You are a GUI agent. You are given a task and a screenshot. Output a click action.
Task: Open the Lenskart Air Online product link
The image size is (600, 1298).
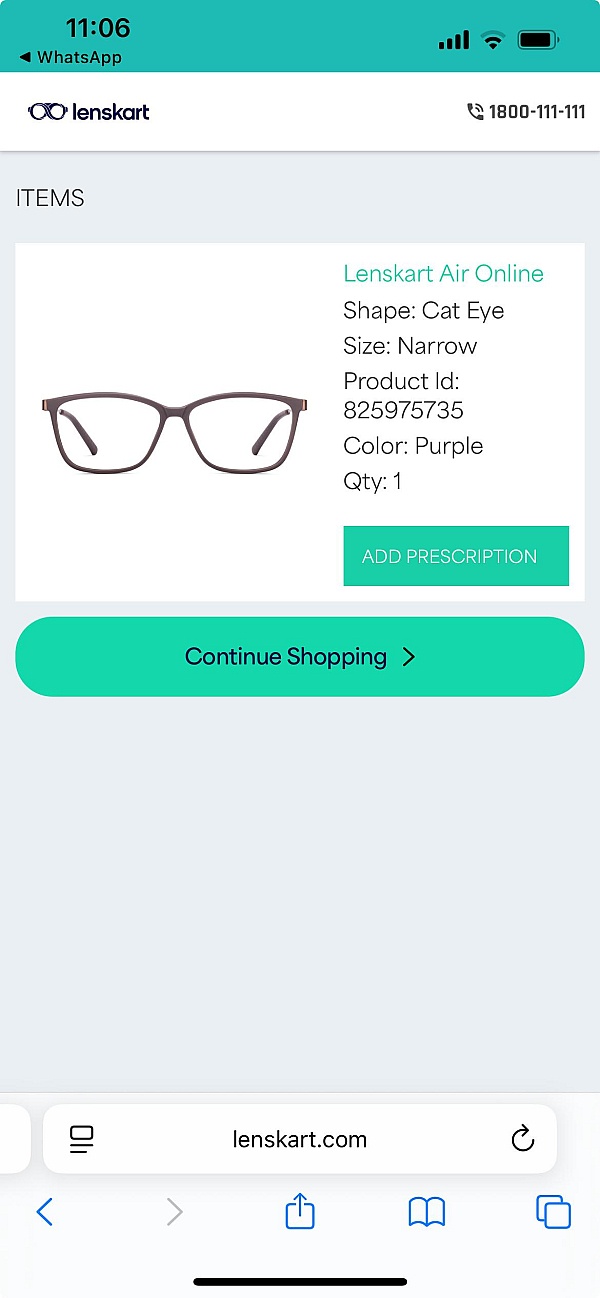pyautogui.click(x=443, y=274)
